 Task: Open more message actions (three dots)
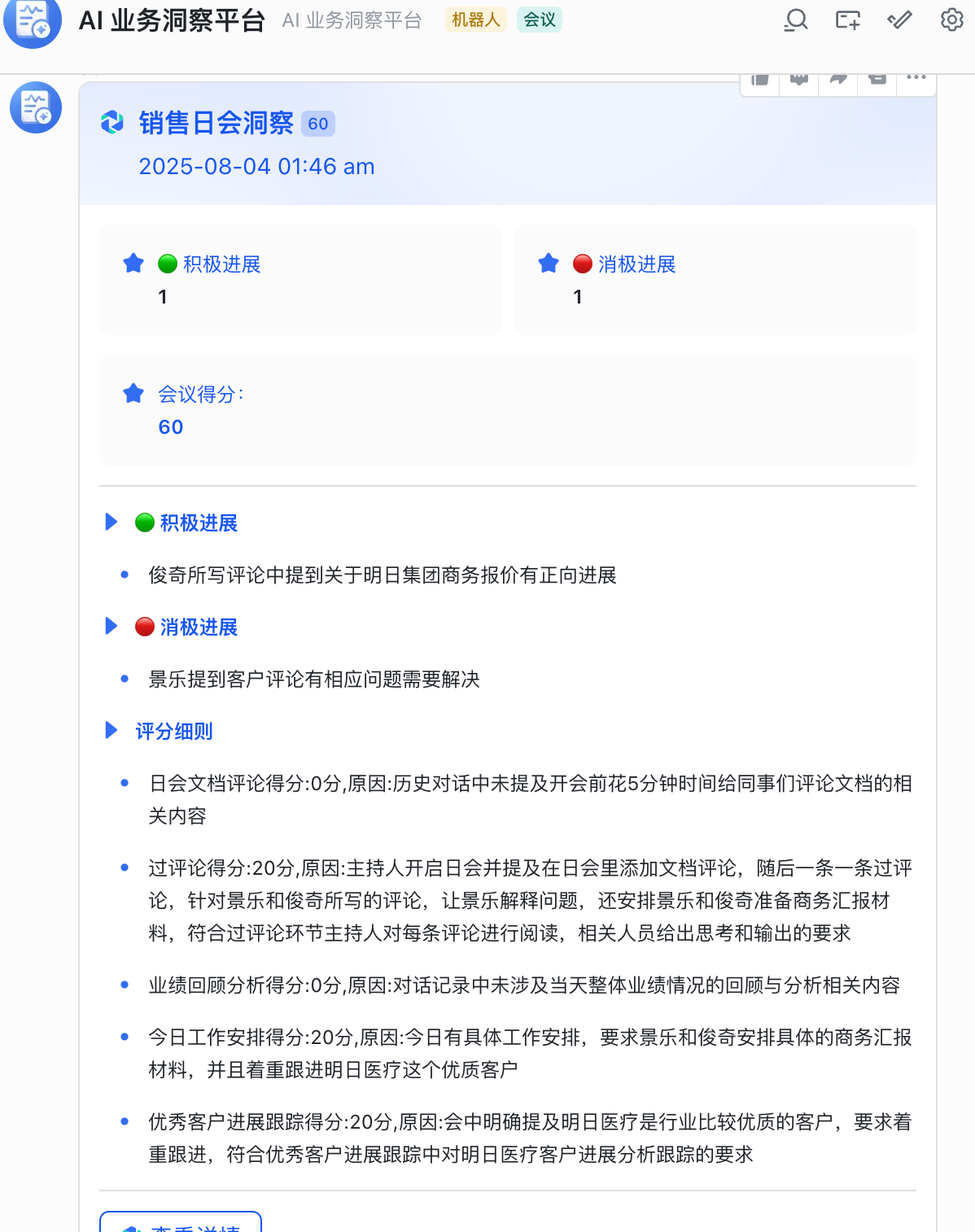click(x=916, y=79)
